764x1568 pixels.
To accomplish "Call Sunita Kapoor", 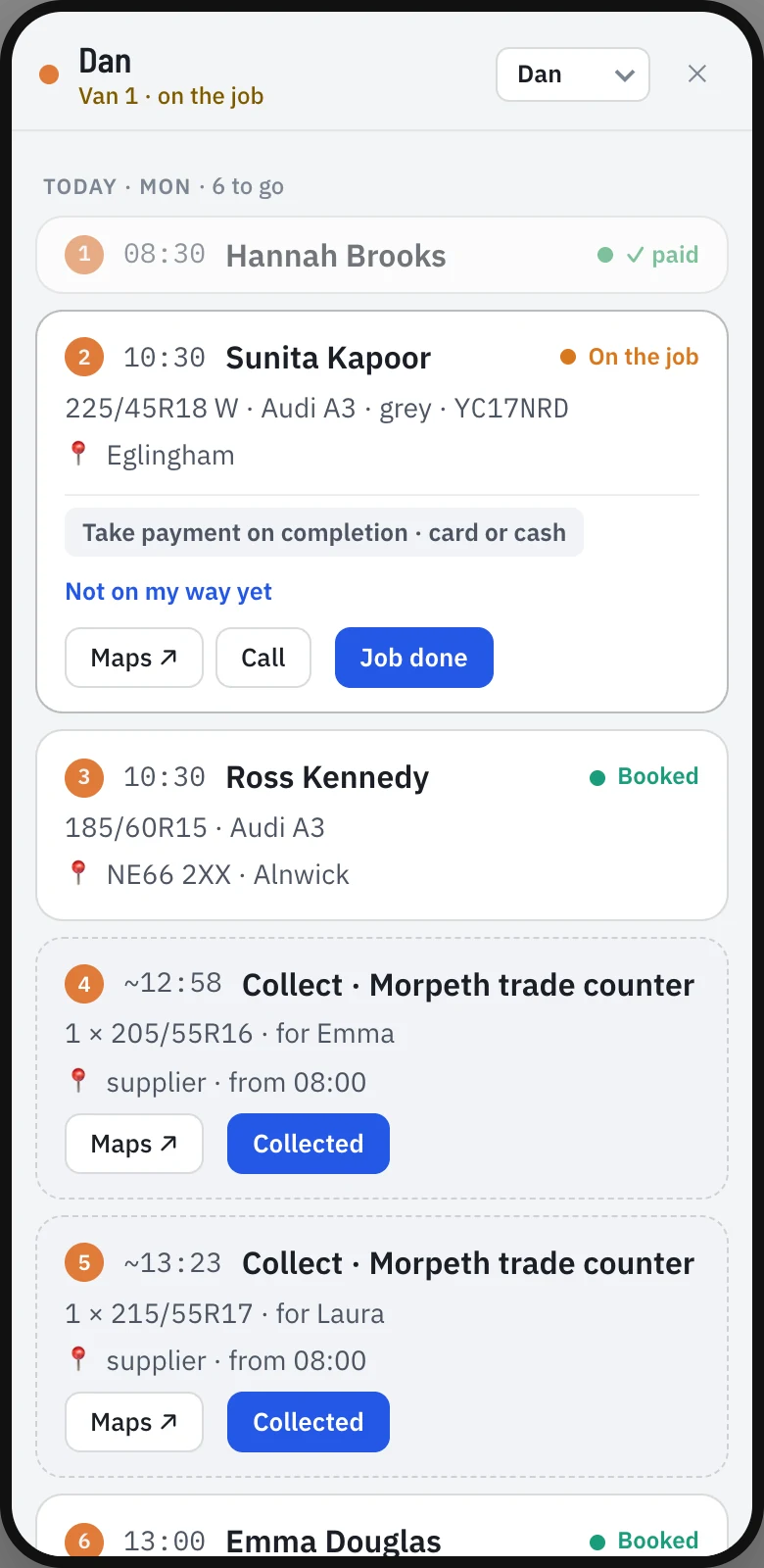I will tap(263, 658).
